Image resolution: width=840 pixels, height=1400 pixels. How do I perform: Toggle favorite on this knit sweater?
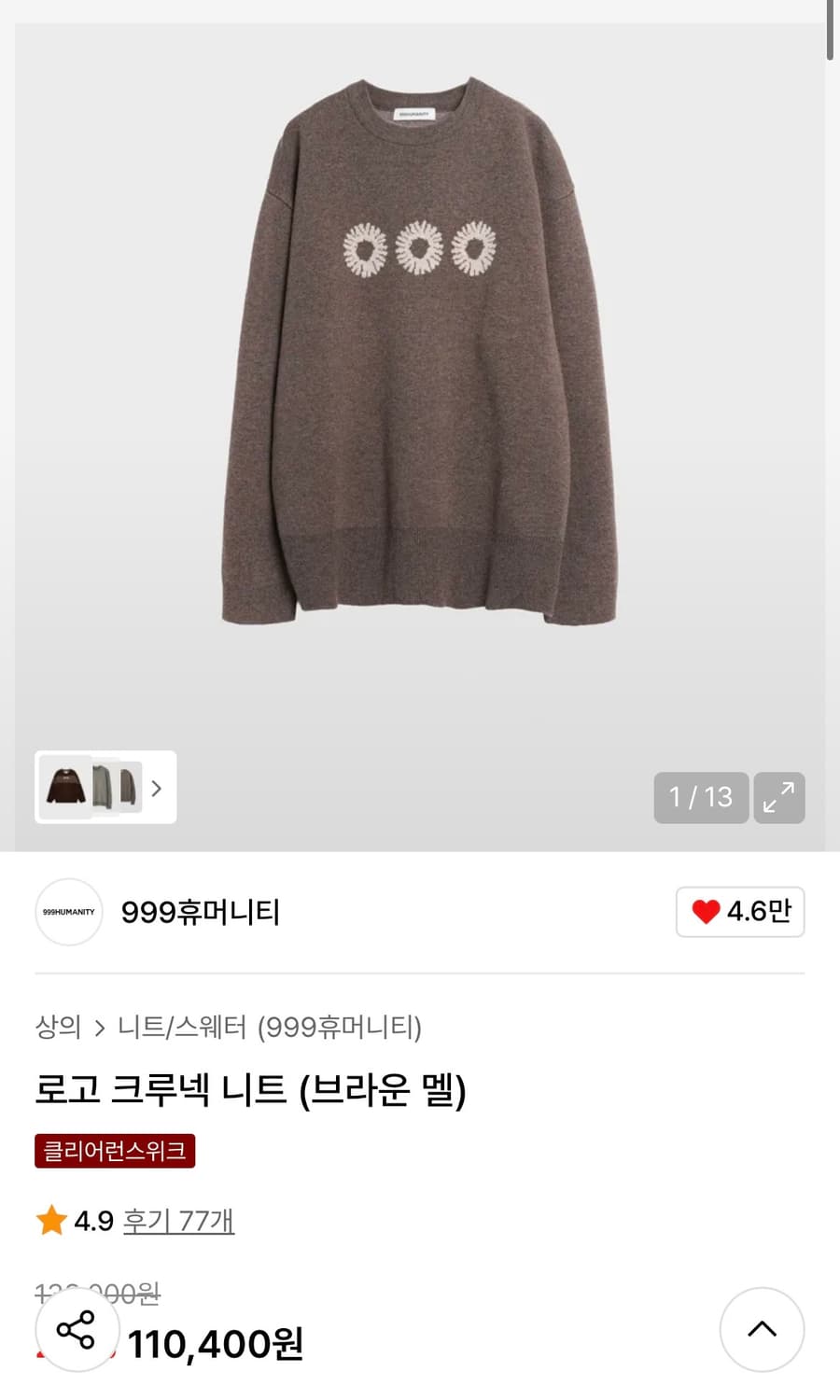pos(740,912)
